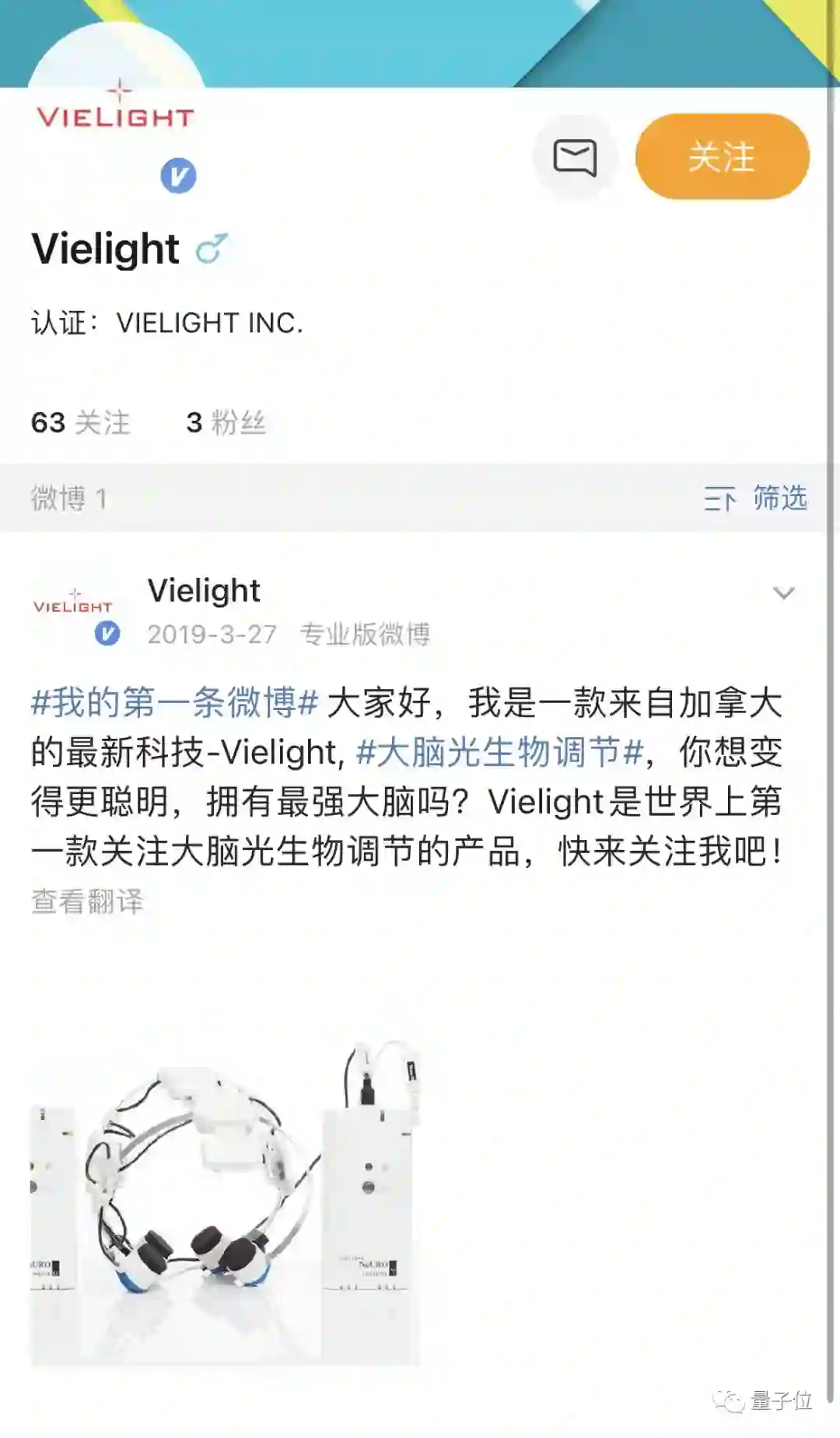Send a private message to Vielight
The width and height of the screenshot is (840, 1438).
pos(575,158)
